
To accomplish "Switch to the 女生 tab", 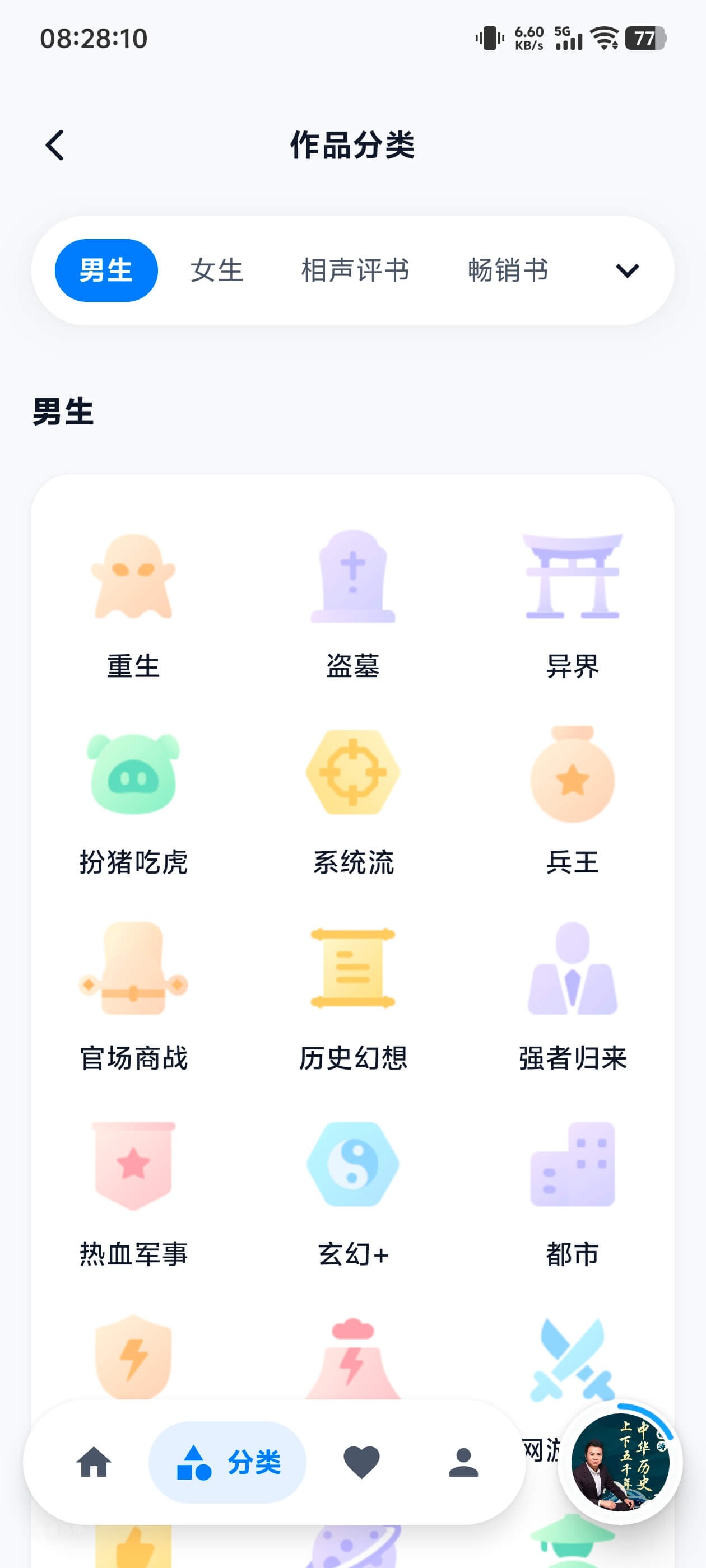I will tap(216, 270).
